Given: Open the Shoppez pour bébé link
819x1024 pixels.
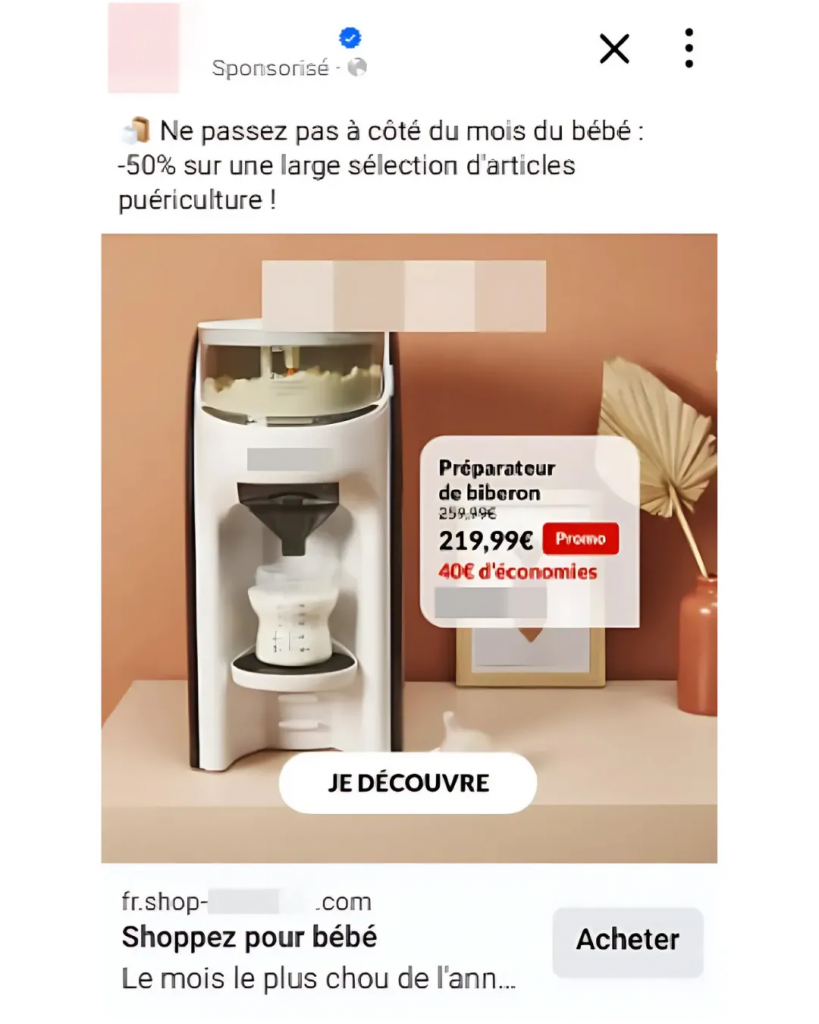Looking at the screenshot, I should [249, 938].
